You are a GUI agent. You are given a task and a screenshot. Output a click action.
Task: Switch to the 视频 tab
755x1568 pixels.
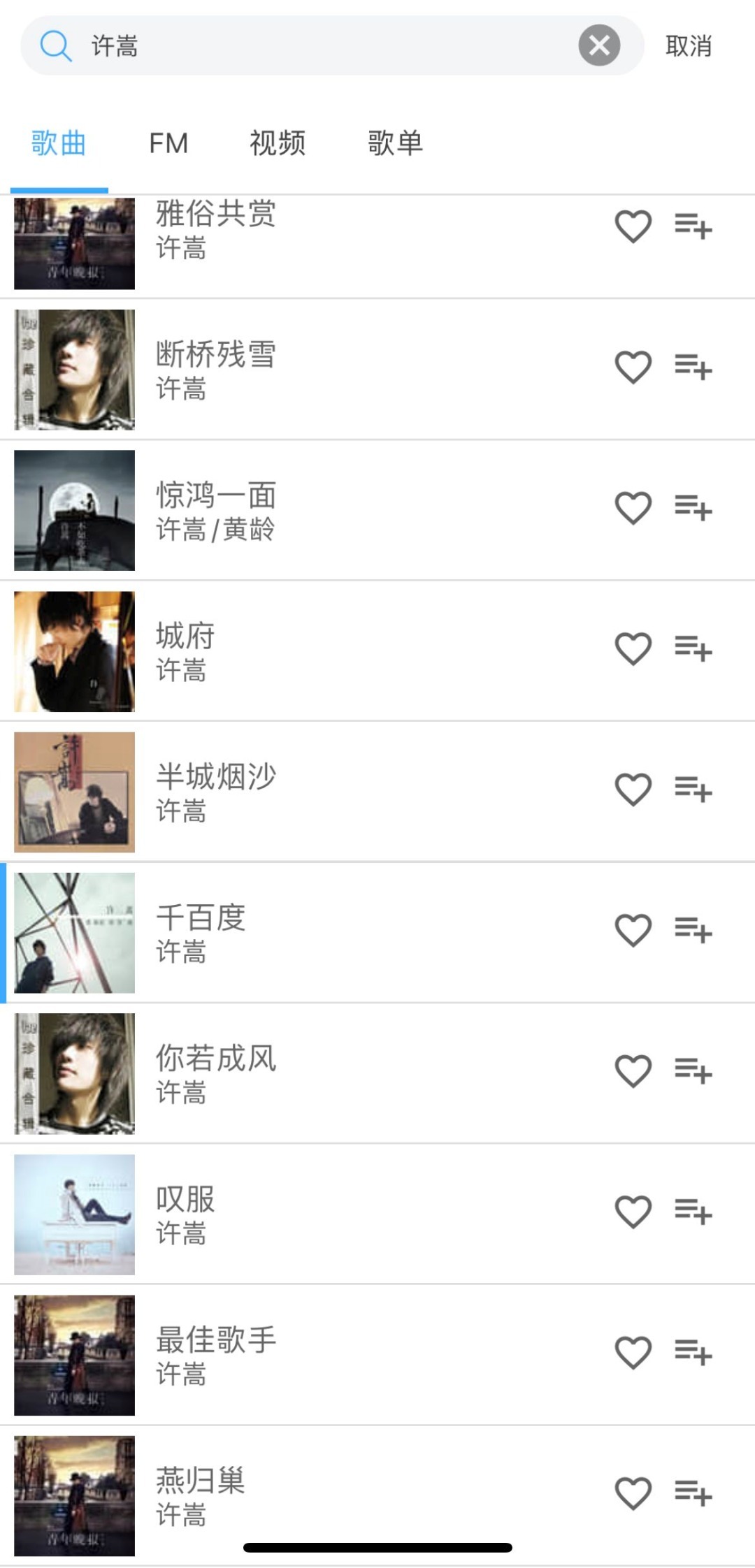(278, 143)
